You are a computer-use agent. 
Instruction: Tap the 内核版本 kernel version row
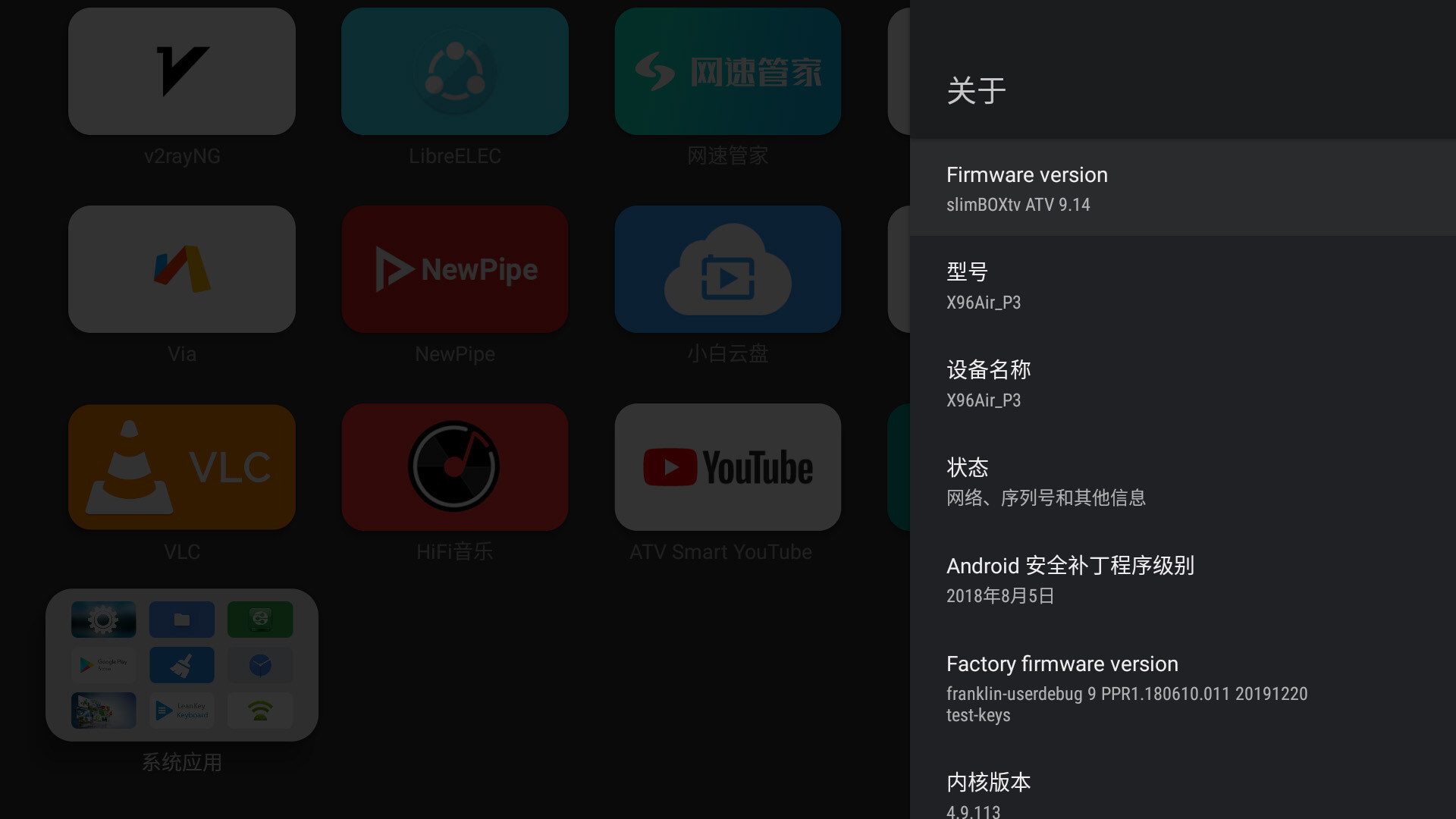(1181, 793)
